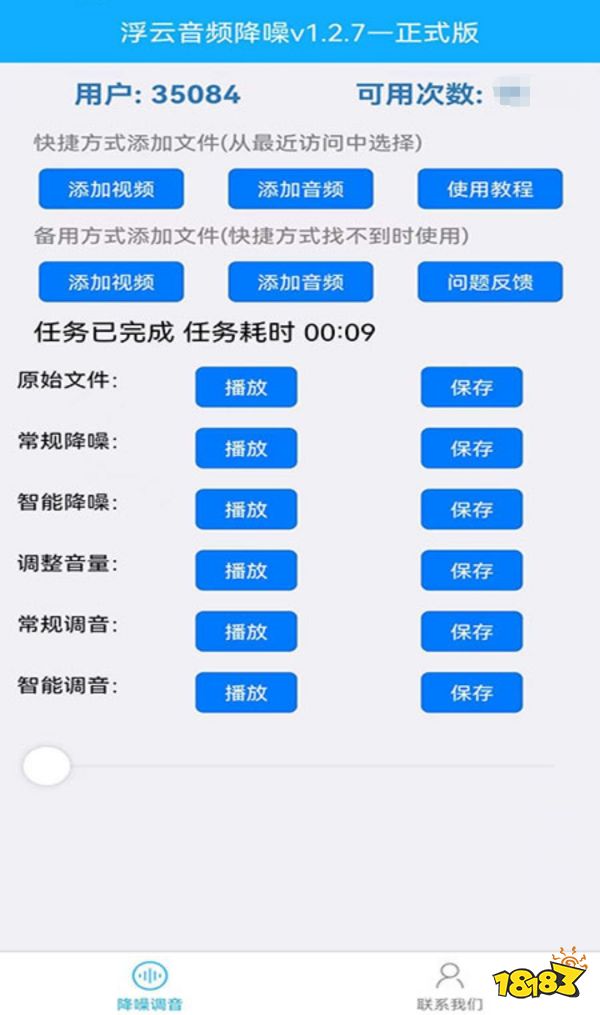600x1015 pixels.
Task: Play the 常规降噪 result
Action: (x=246, y=448)
